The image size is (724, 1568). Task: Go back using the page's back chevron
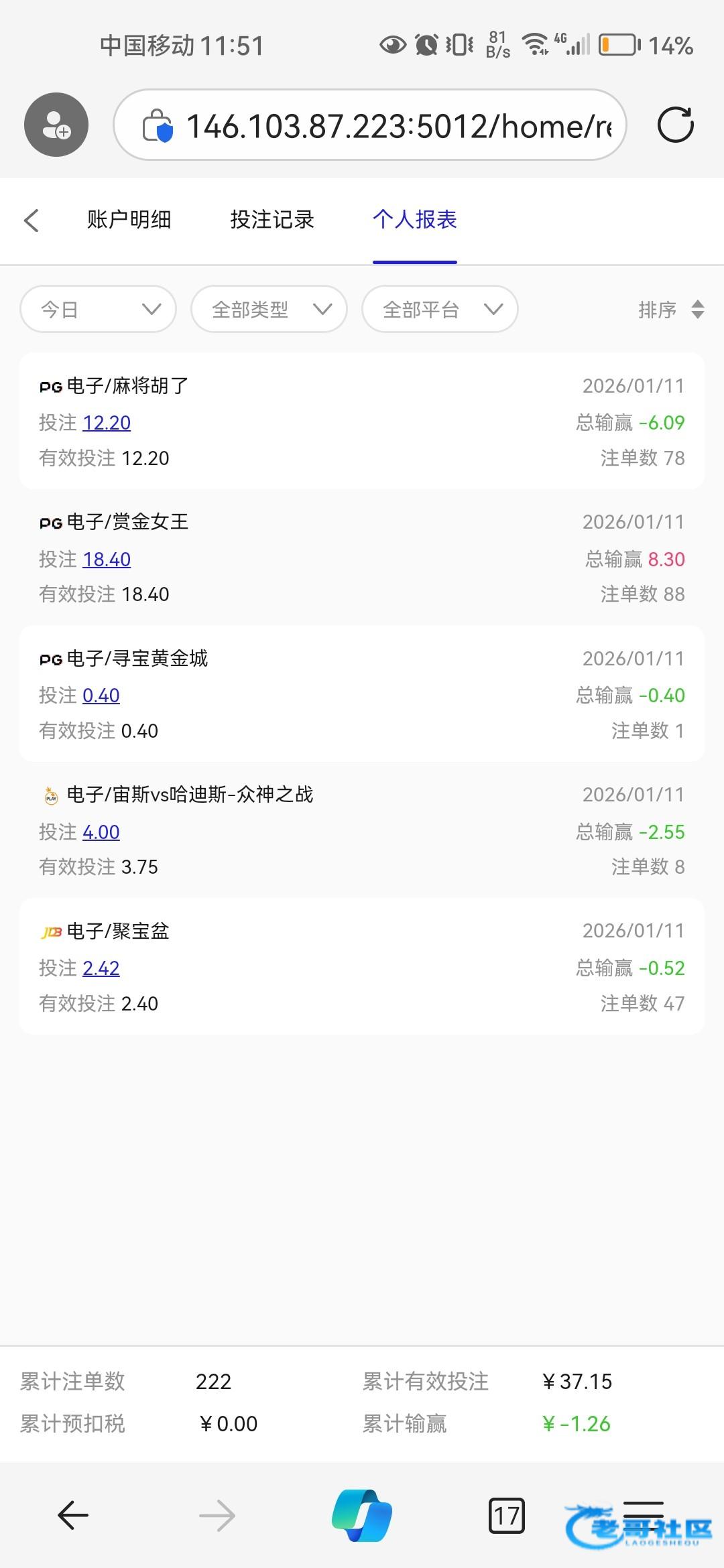pos(32,220)
